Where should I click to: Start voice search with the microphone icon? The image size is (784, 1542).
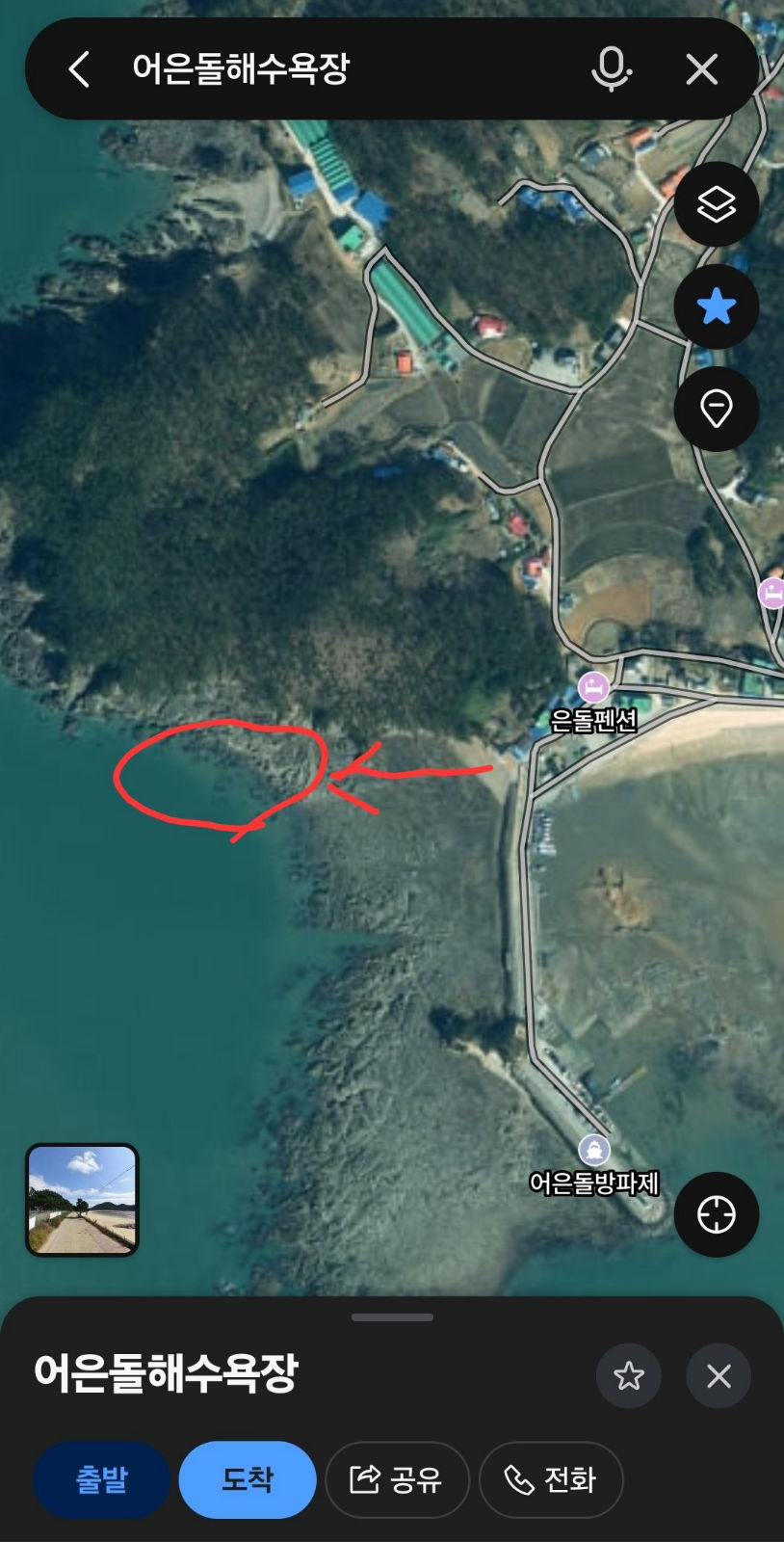[x=612, y=68]
